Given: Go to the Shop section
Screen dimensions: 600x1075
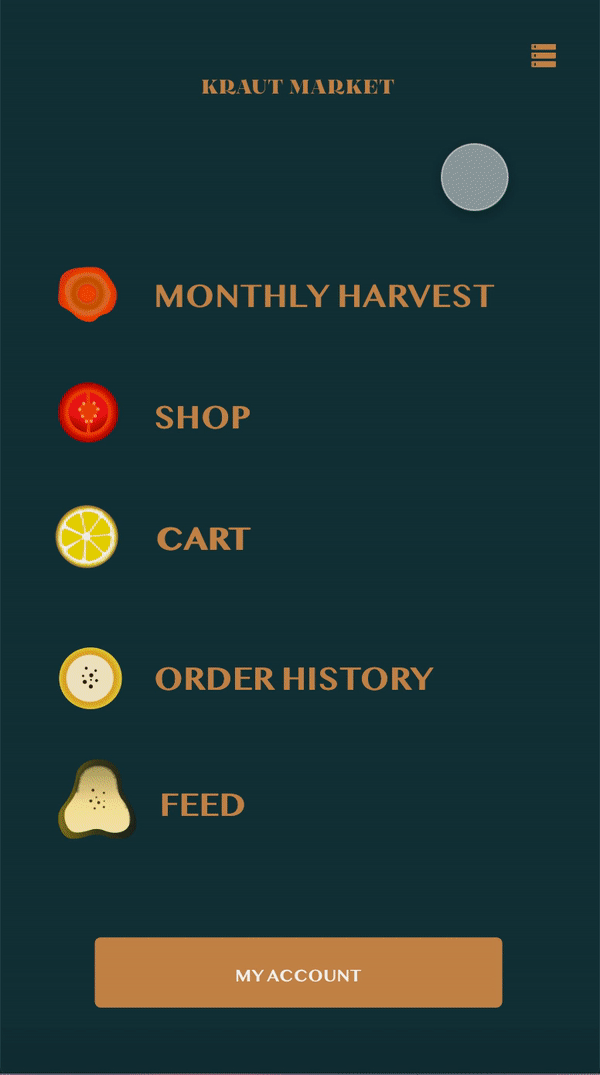Looking at the screenshot, I should (202, 417).
